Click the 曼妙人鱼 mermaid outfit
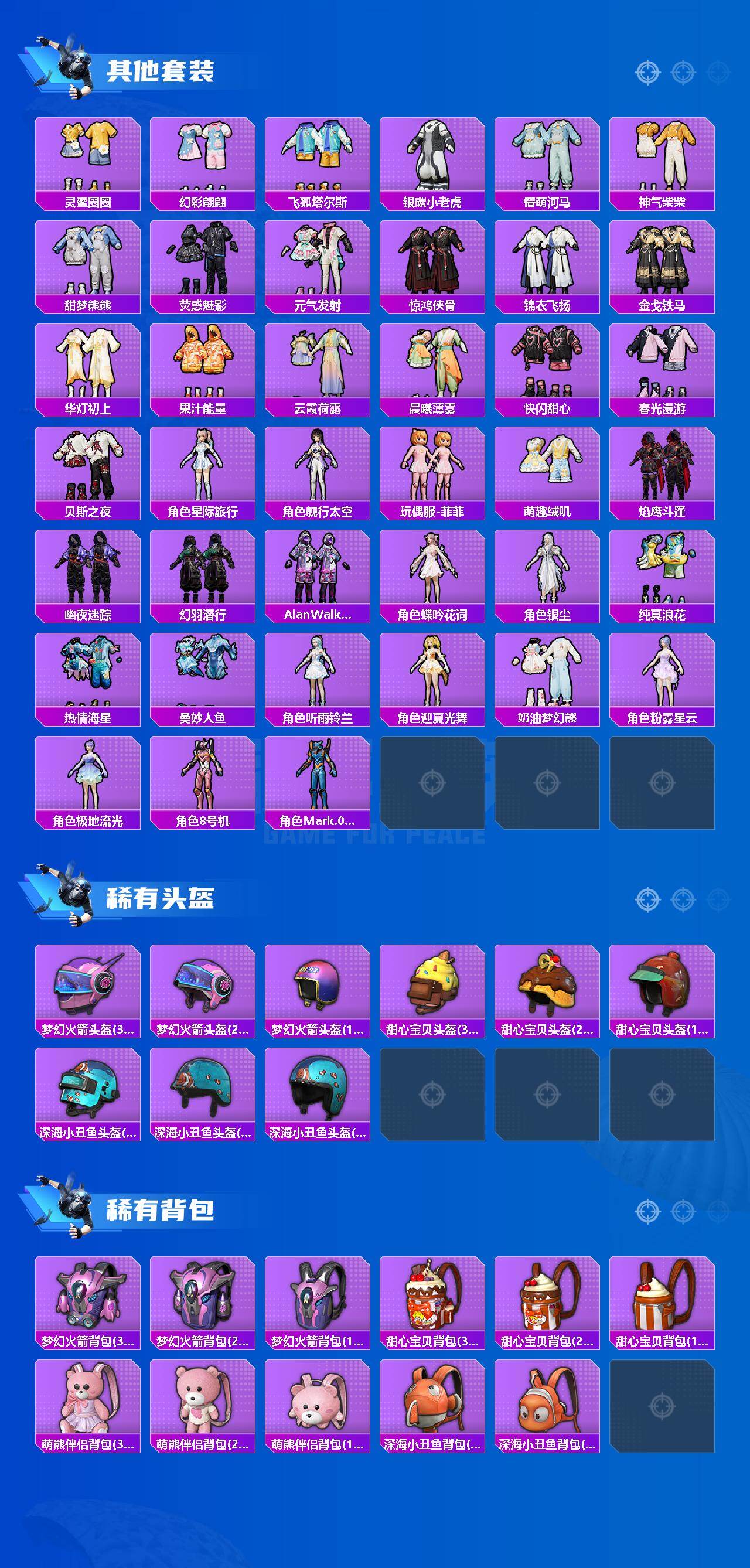This screenshot has width=750, height=1568. point(204,679)
